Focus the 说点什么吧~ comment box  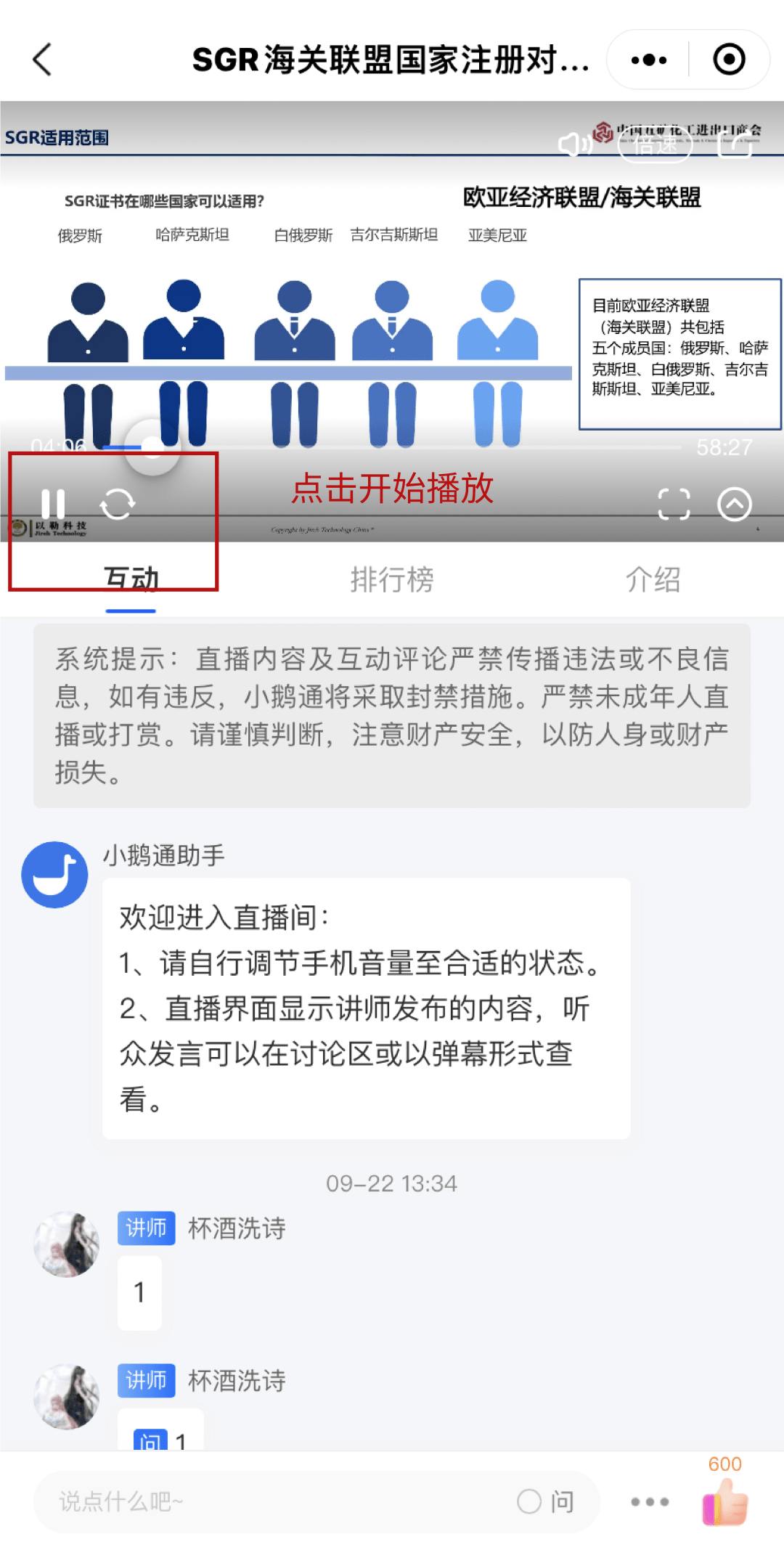(276, 1501)
